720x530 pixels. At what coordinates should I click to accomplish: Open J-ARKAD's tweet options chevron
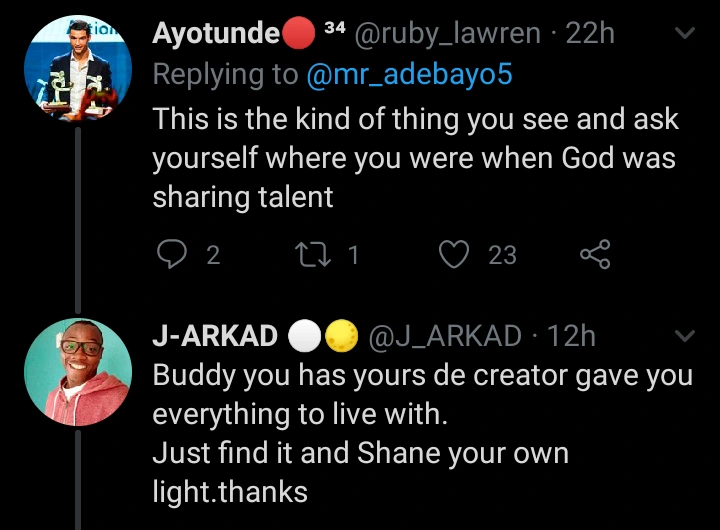pos(685,336)
